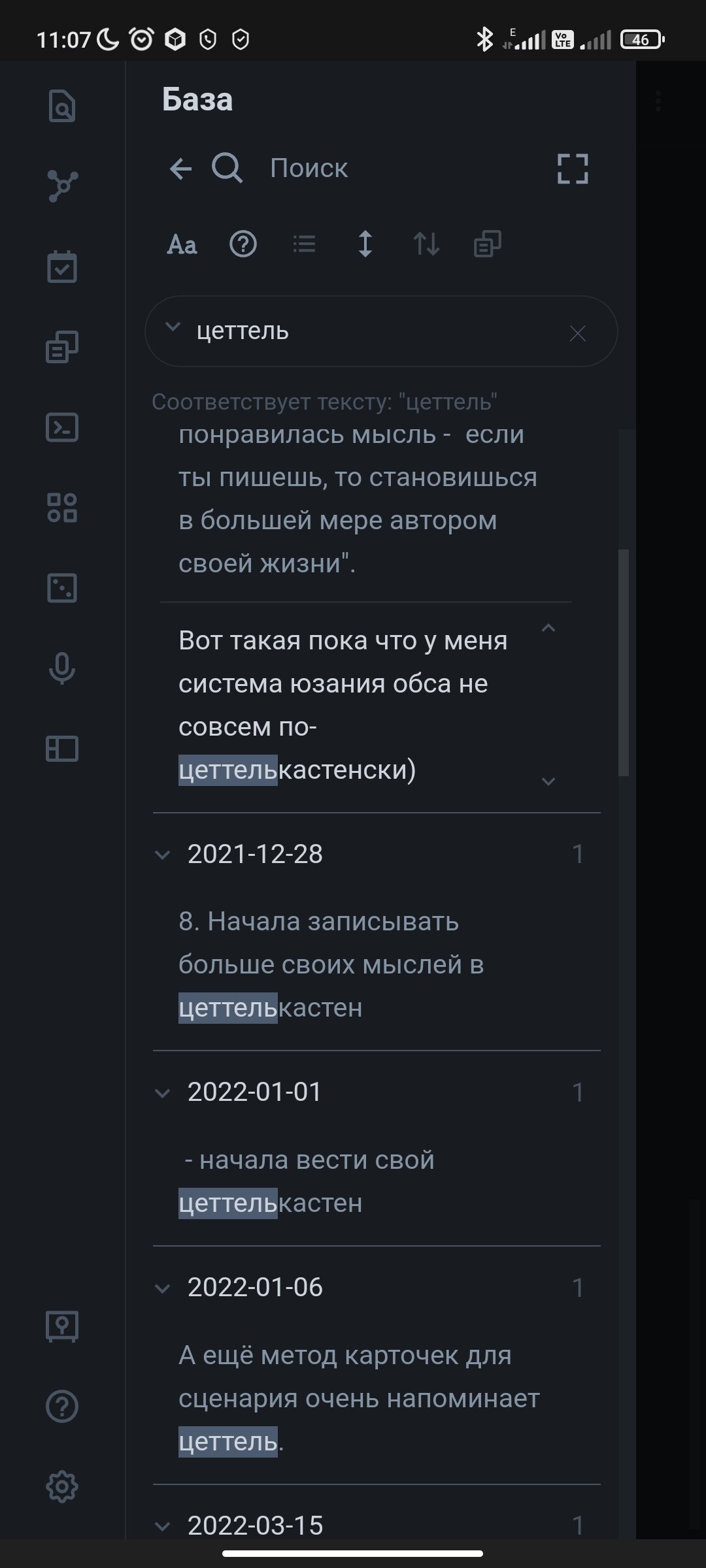
Task: Tap the back arrow next to Поиск
Action: click(x=180, y=169)
